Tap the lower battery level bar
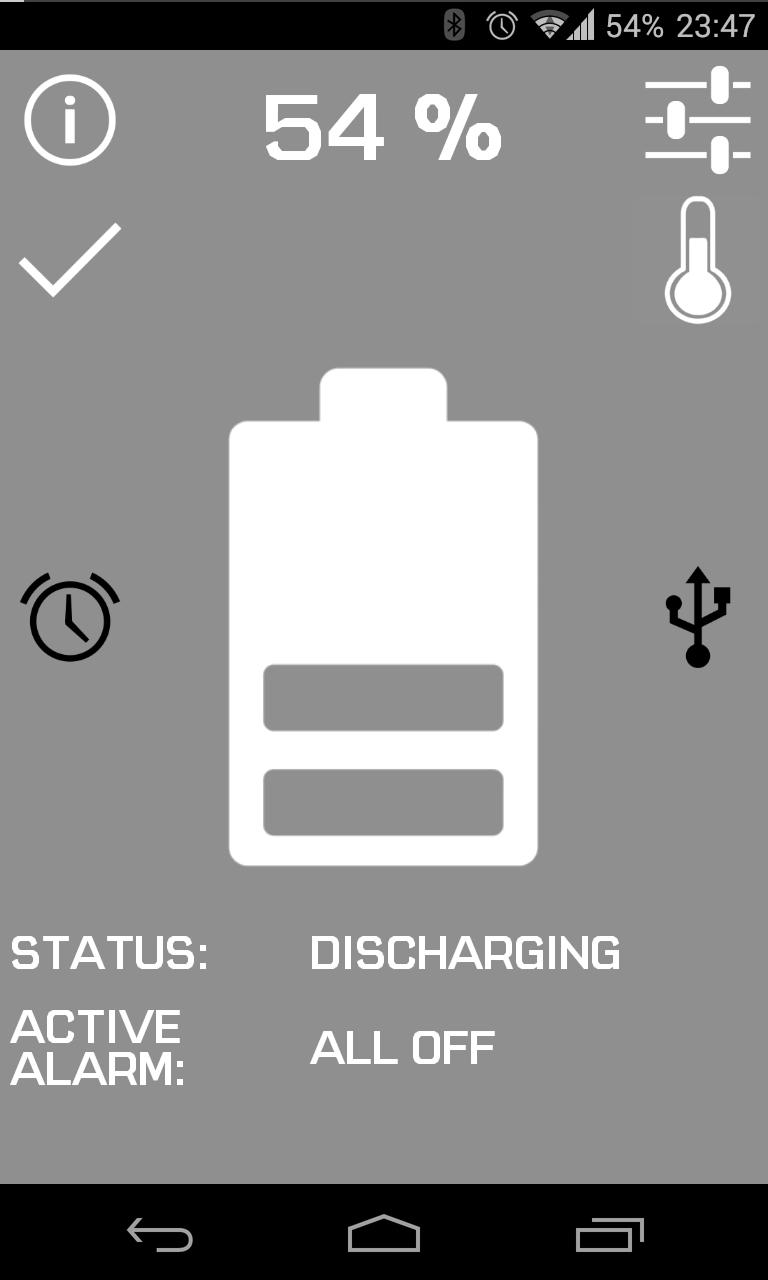 click(x=382, y=801)
